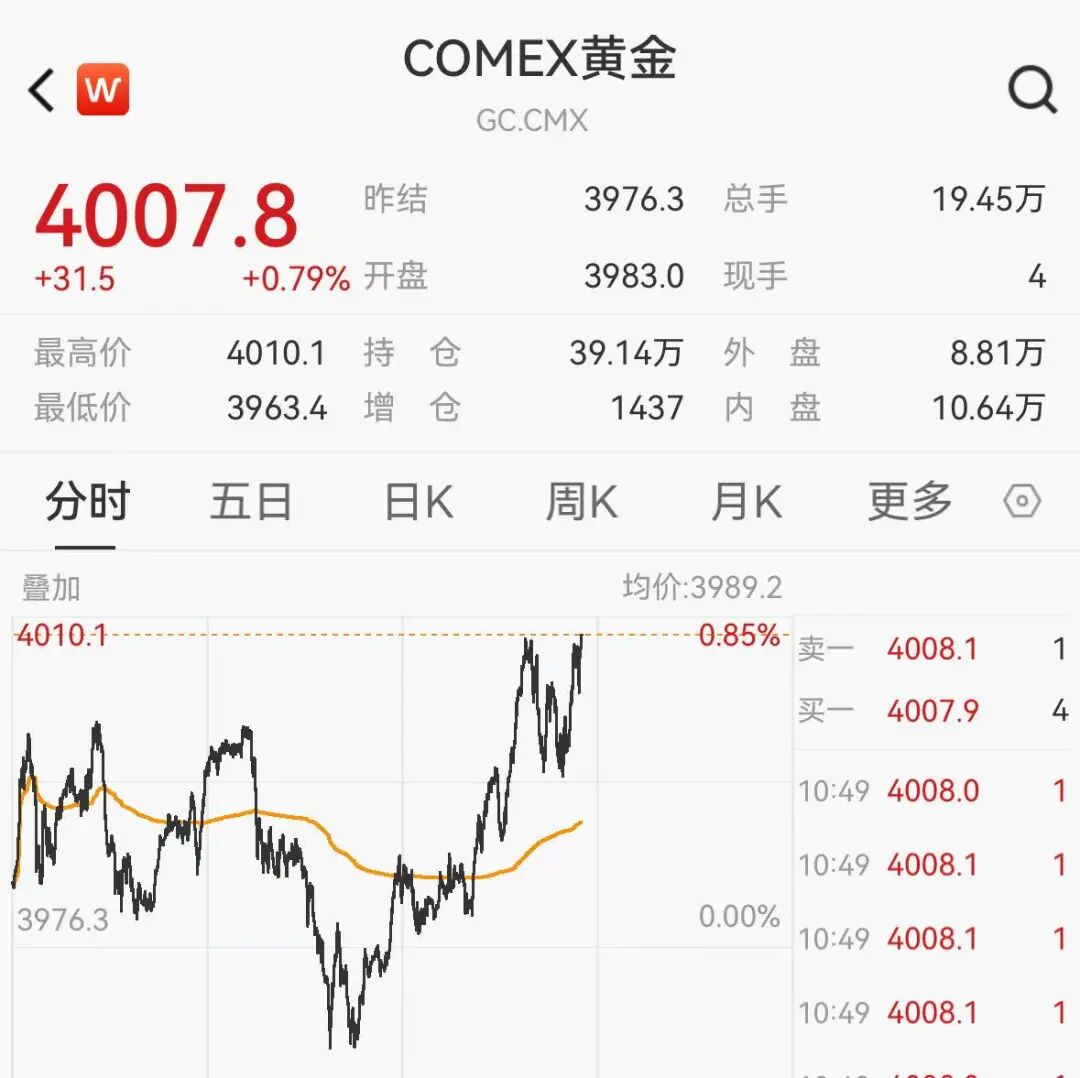The width and height of the screenshot is (1080, 1078).
Task: Open chart settings hexagon icon
Action: [1022, 501]
